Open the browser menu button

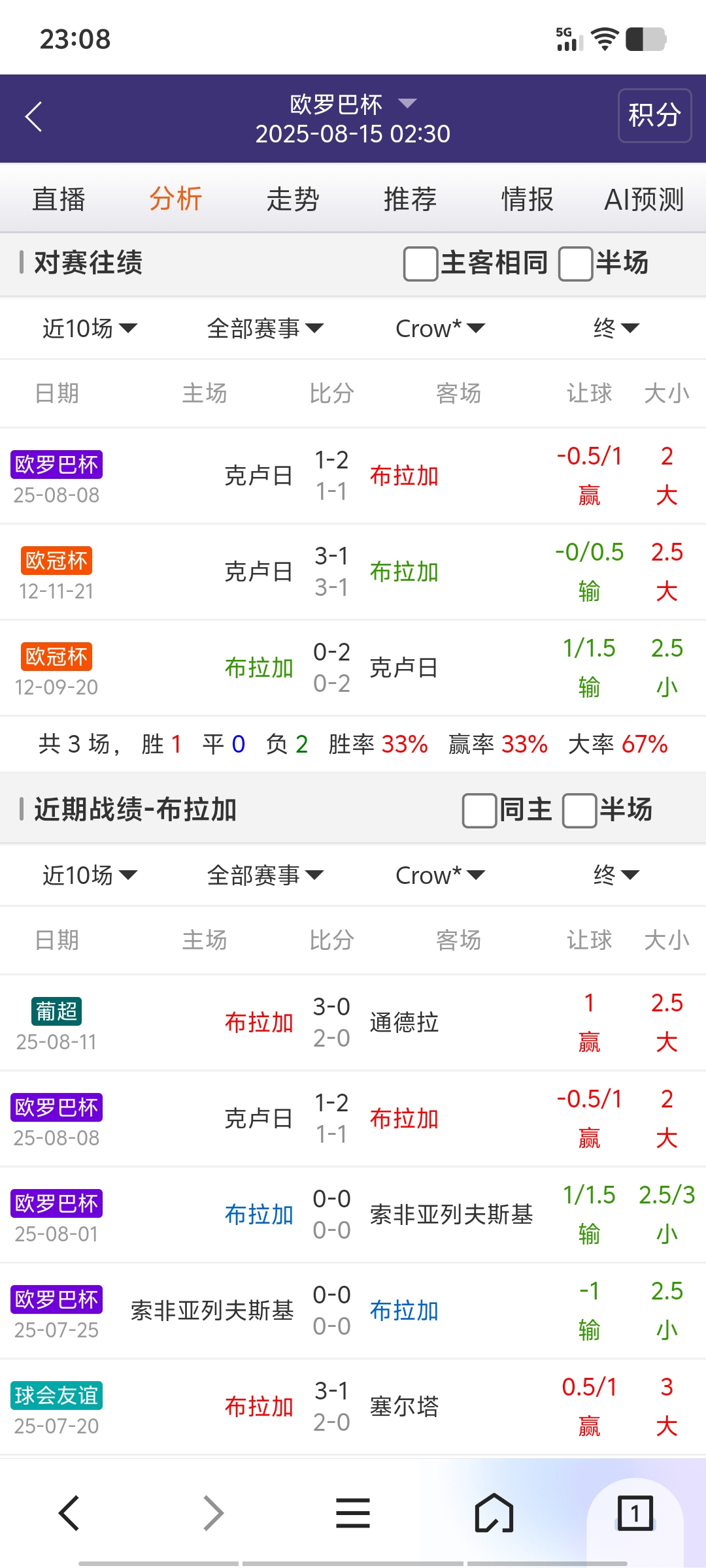click(353, 1513)
